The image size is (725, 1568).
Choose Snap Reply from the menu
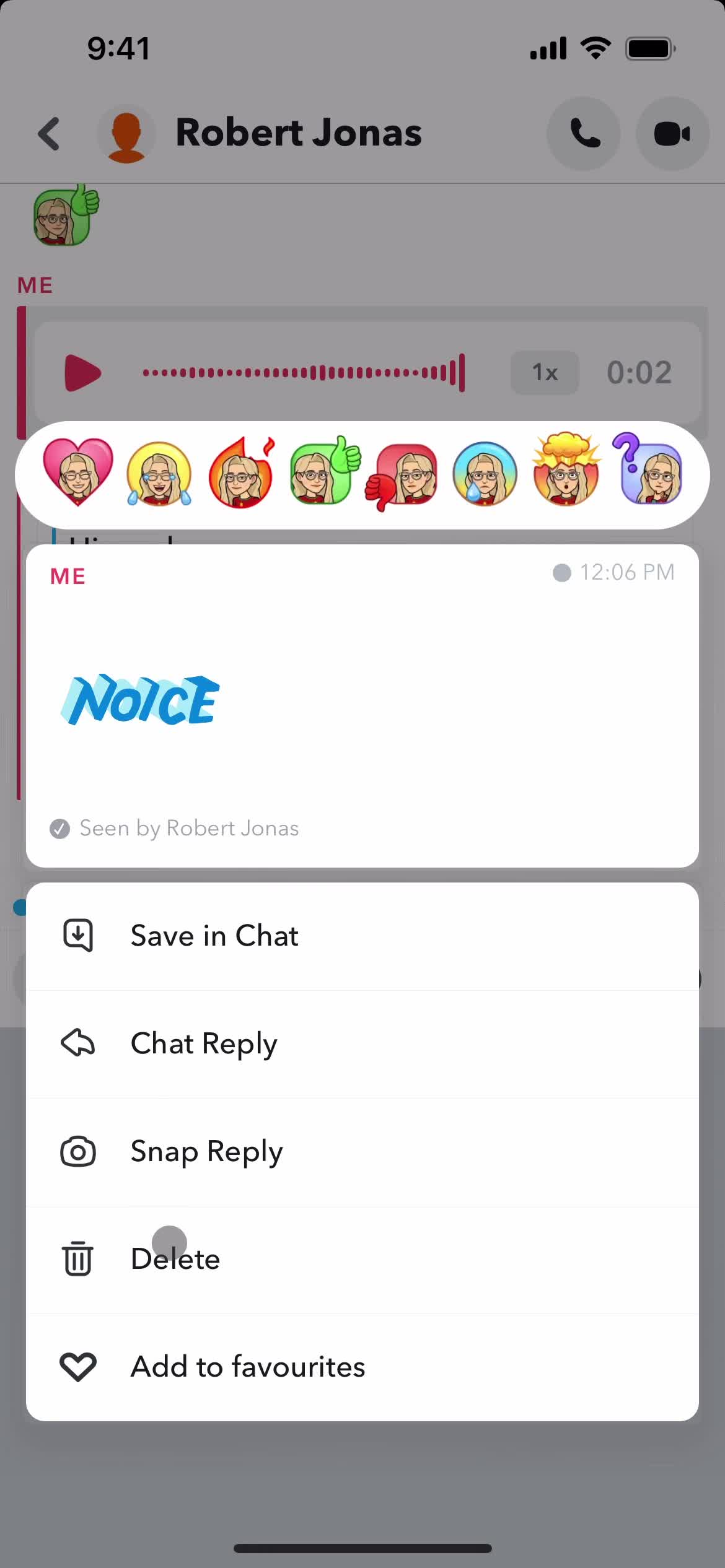[x=206, y=1151]
